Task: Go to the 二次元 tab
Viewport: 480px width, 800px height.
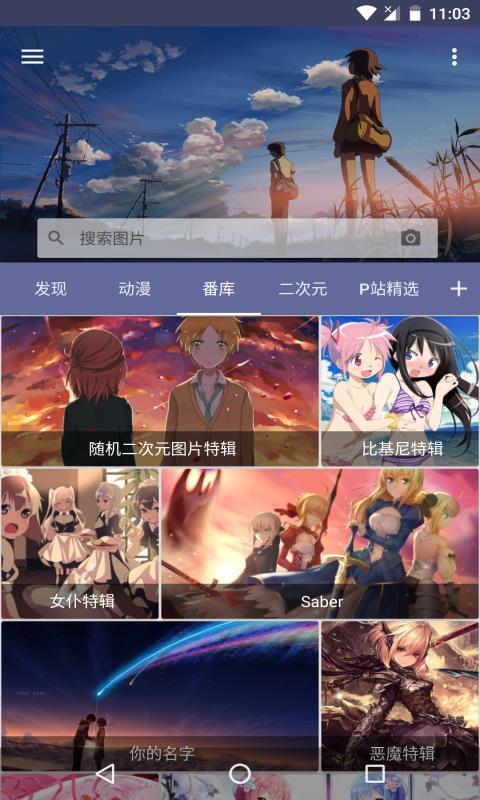Action: pyautogui.click(x=302, y=289)
